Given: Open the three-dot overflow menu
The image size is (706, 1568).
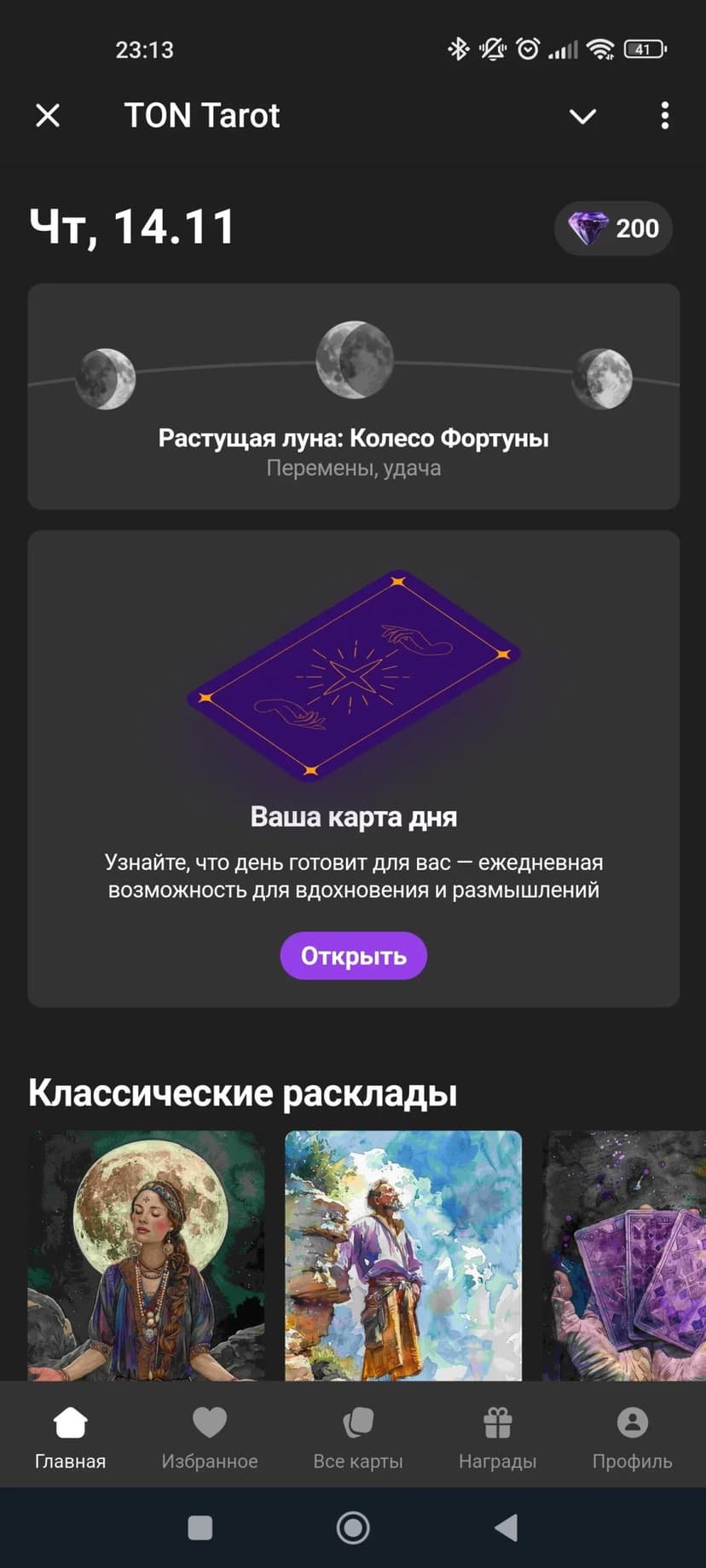Looking at the screenshot, I should pyautogui.click(x=664, y=116).
